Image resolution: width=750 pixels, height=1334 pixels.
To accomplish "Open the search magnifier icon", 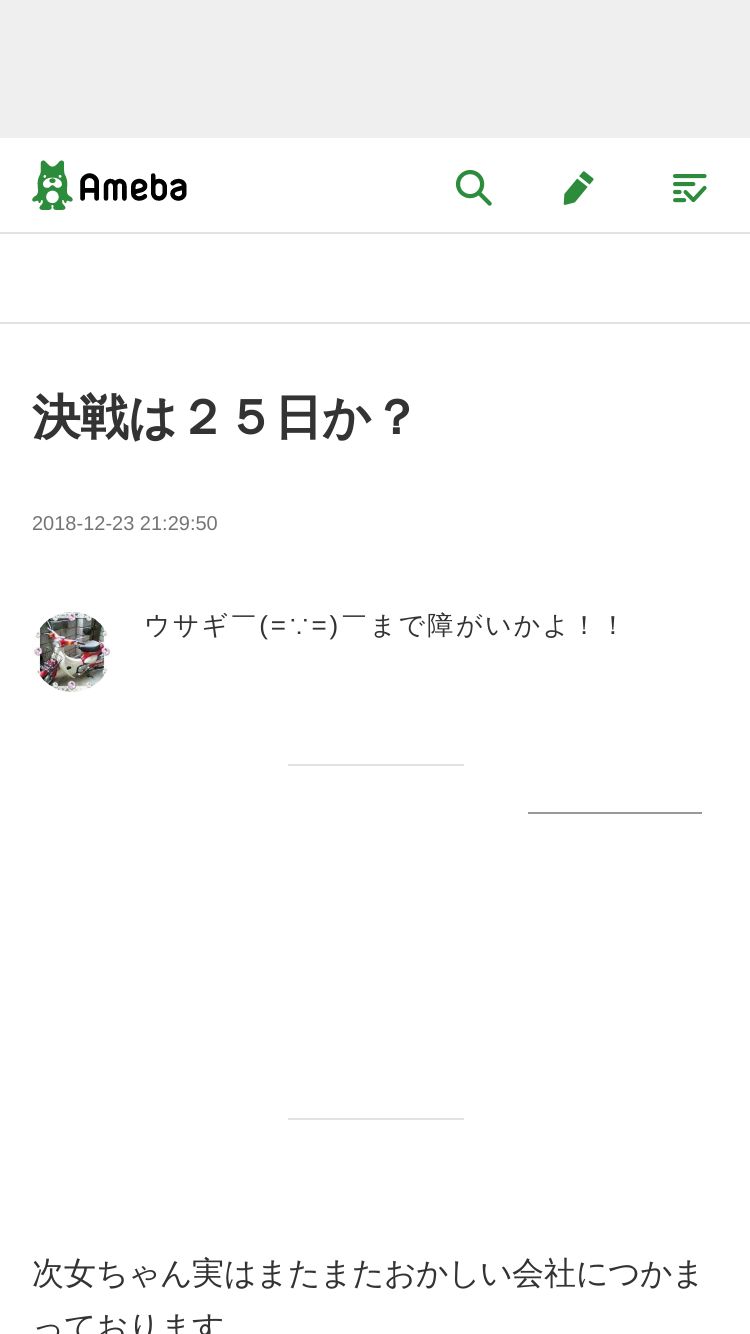I will (473, 187).
